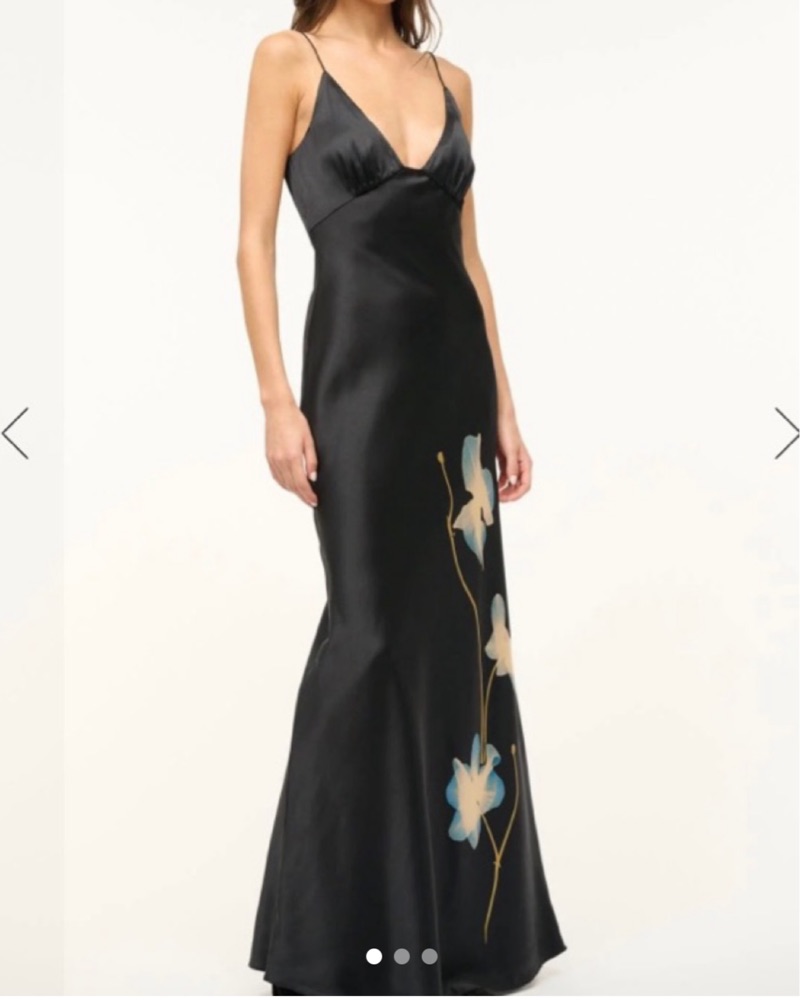The width and height of the screenshot is (800, 1000).
Task: Jump to the third photo dot
Action: [x=429, y=956]
